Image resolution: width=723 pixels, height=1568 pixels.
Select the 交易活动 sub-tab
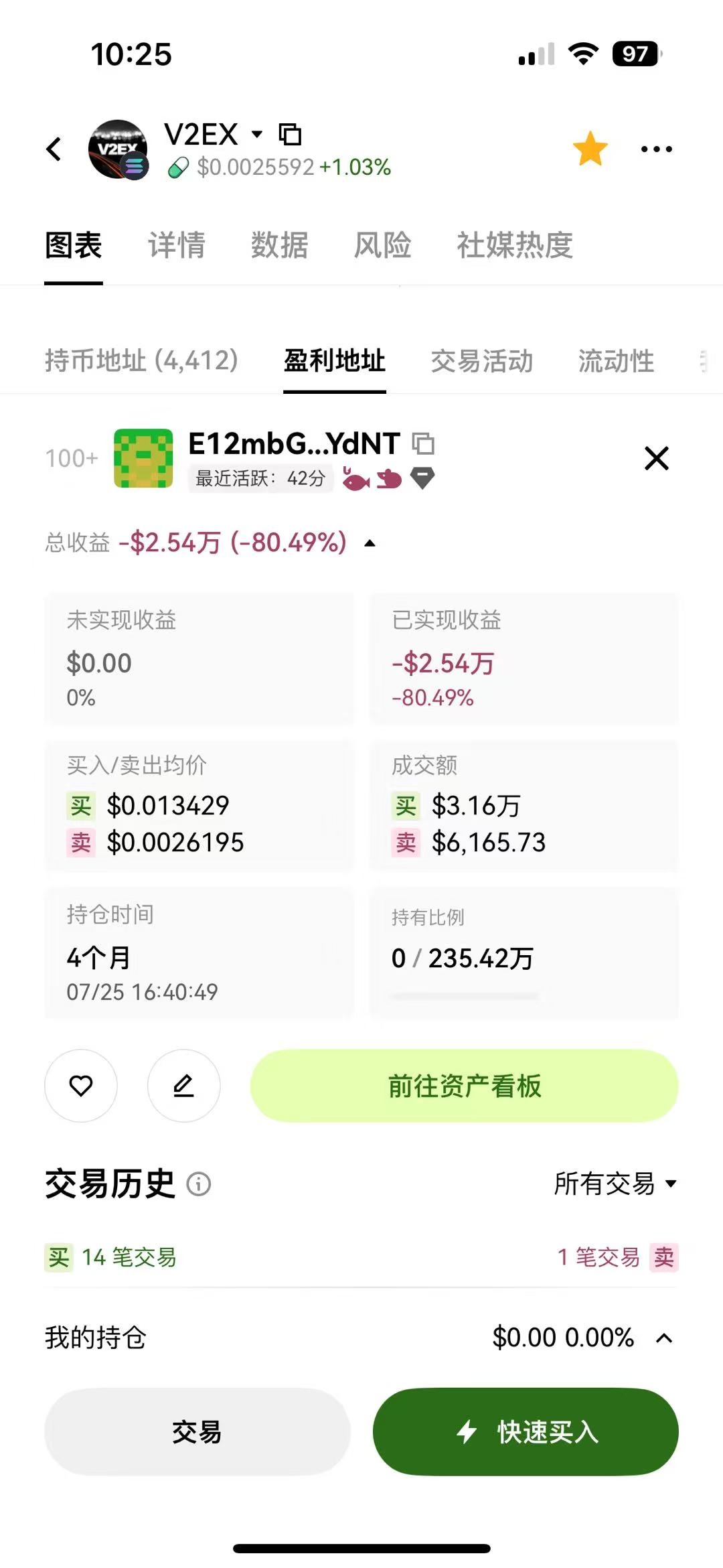pos(482,361)
